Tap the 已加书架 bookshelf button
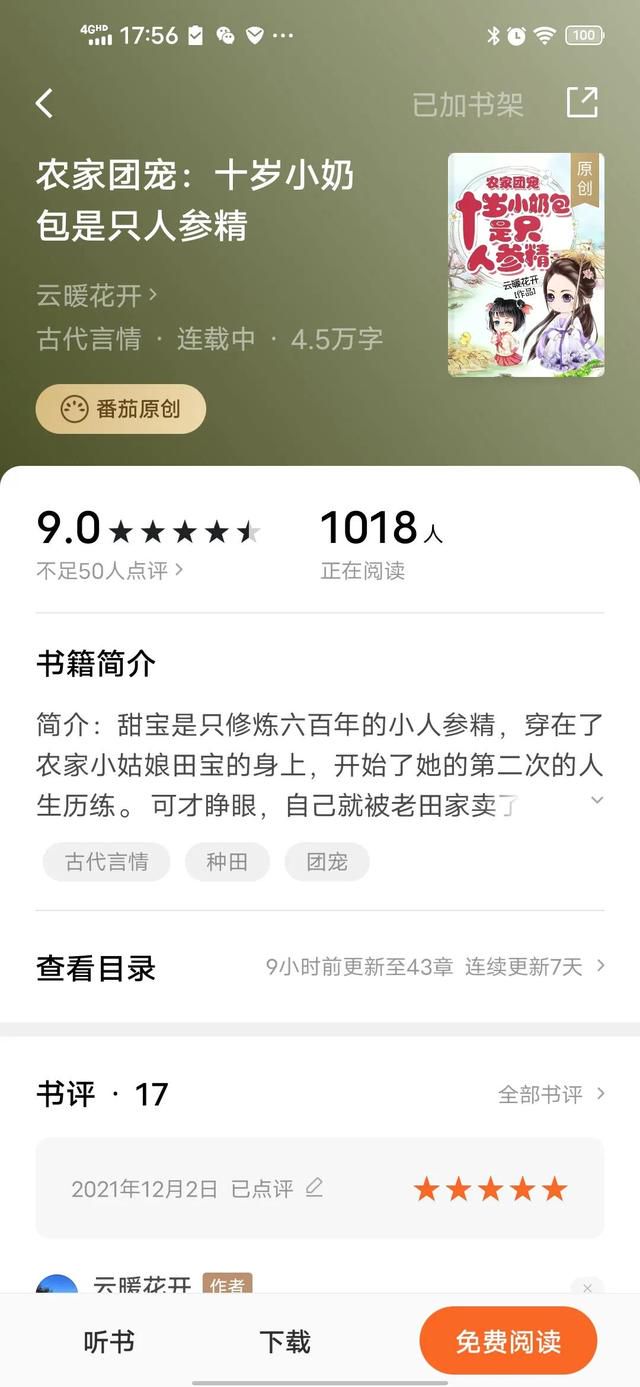The image size is (640, 1387). pos(467,104)
